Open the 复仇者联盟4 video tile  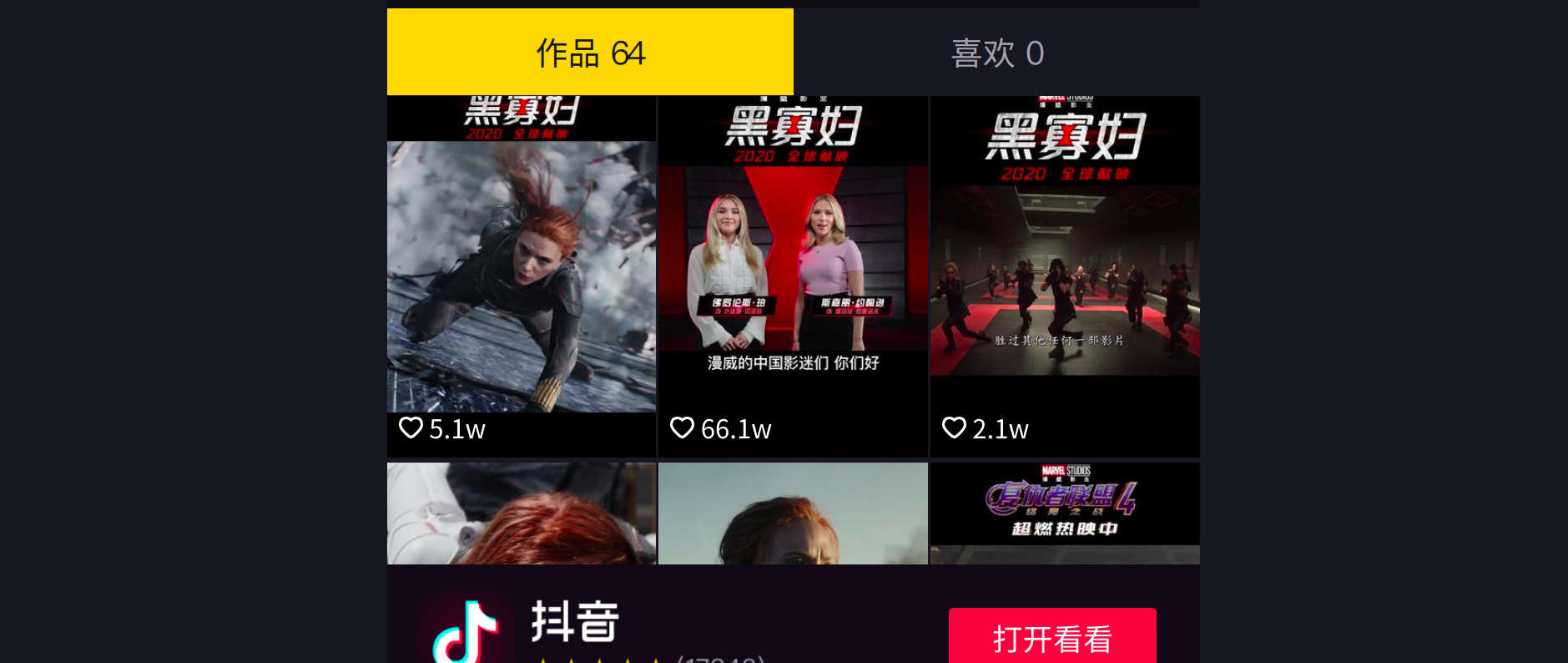coord(1065,513)
